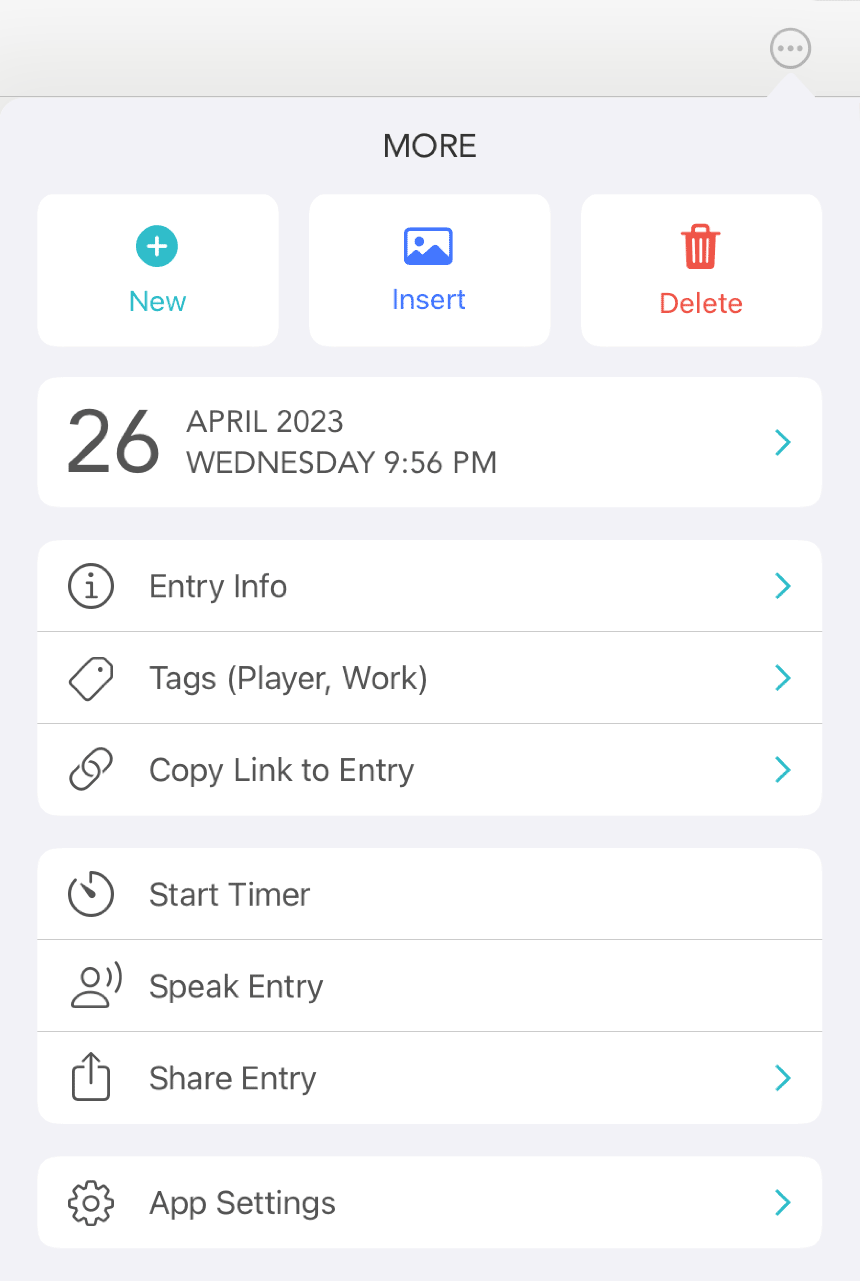
Task: Open Tags (Player, Work)
Action: pos(429,678)
